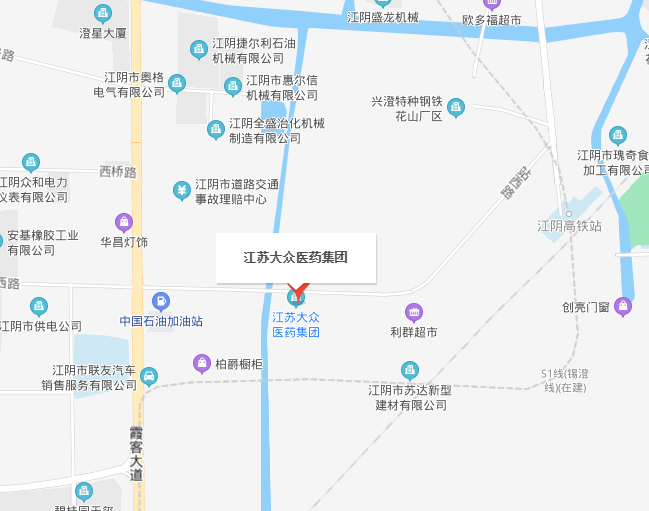Viewport: 649px width, 511px height.
Task: Open the 江阴市奥格电气有限公司 marker
Action: [177, 83]
